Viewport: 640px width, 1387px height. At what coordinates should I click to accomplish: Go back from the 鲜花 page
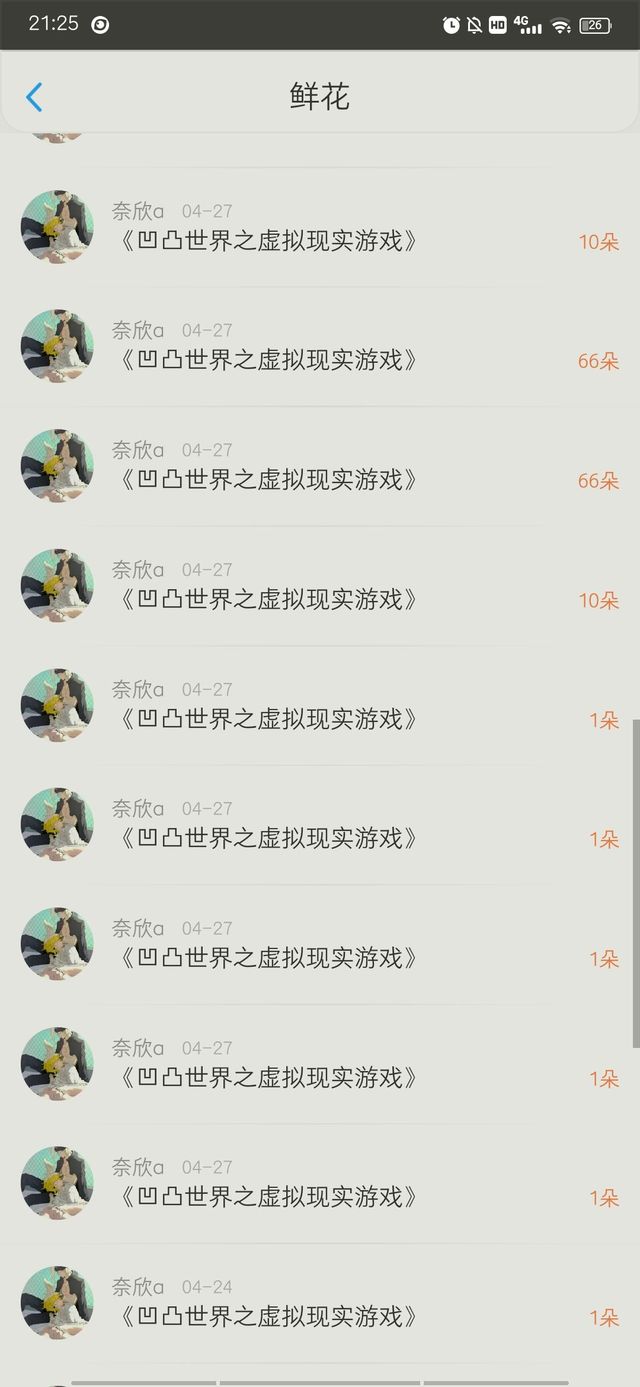(34, 97)
